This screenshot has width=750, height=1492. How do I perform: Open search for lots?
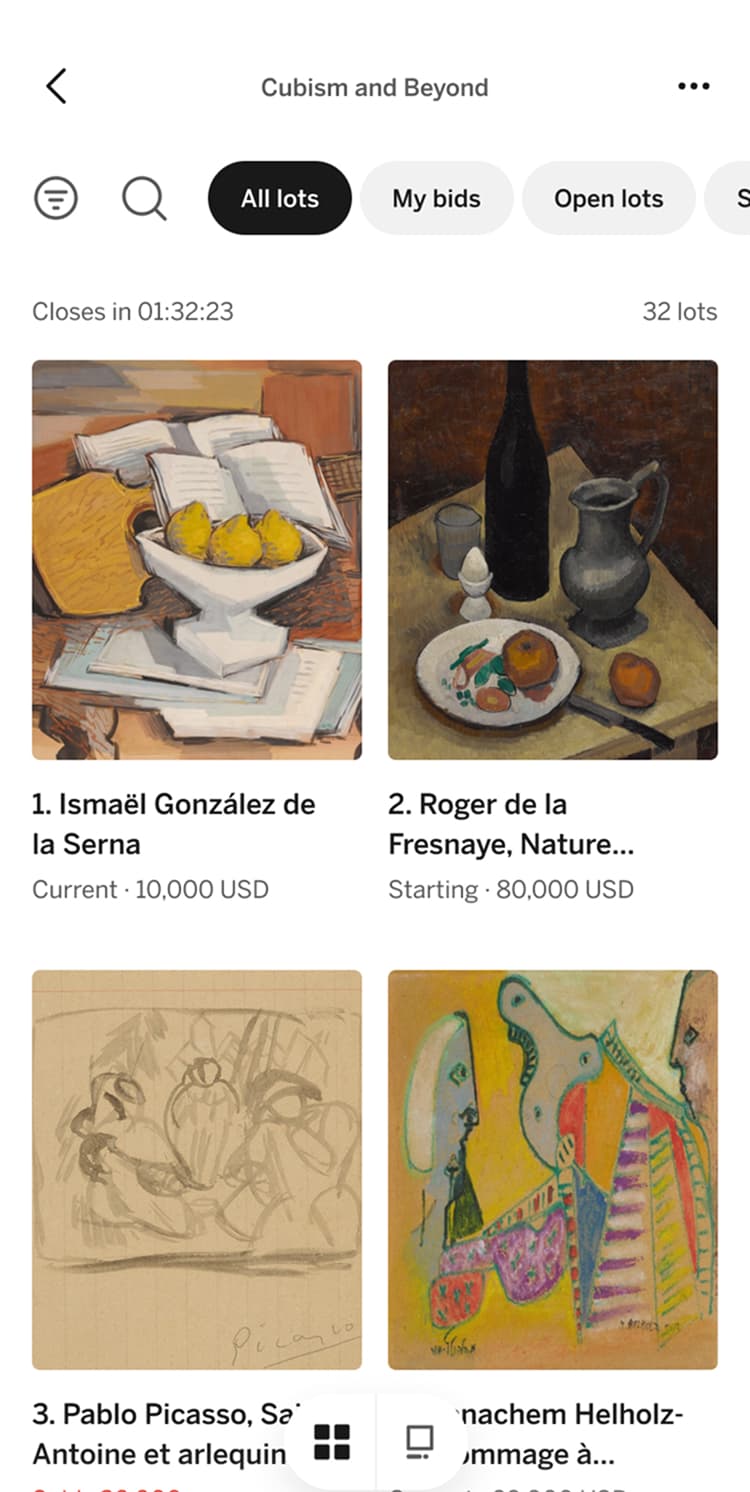point(143,198)
